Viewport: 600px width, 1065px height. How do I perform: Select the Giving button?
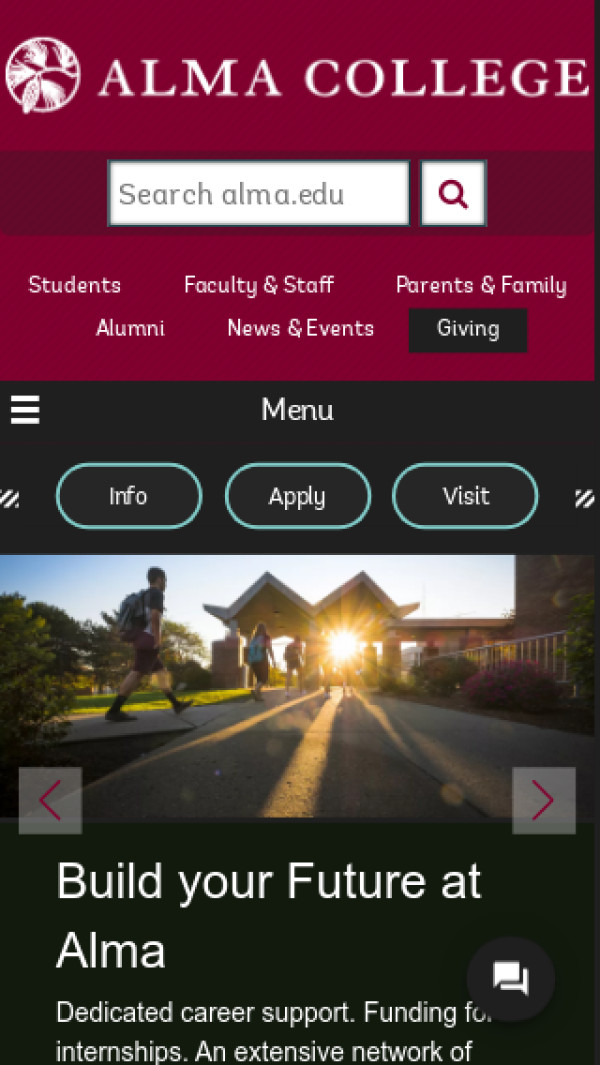[468, 329]
